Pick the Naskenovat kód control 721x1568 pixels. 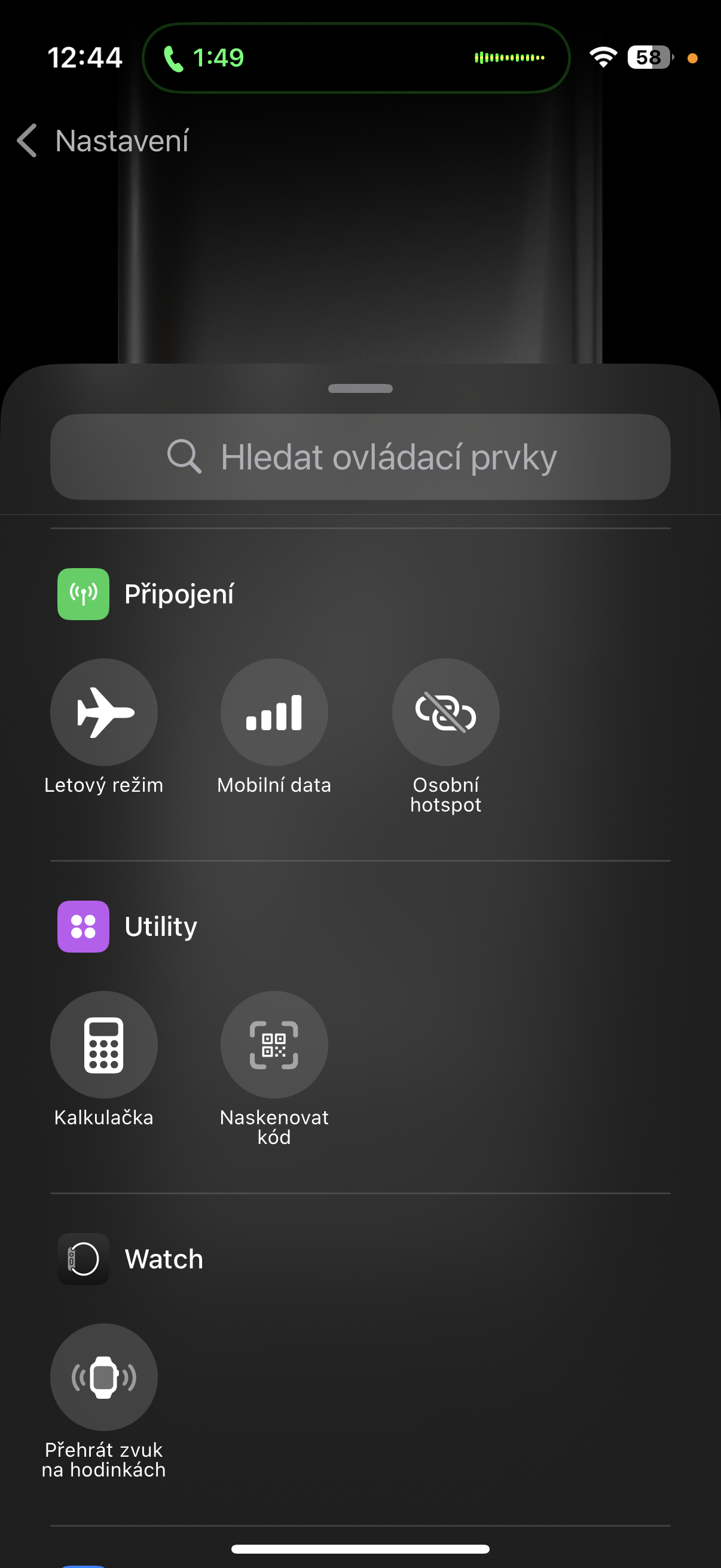(274, 1045)
